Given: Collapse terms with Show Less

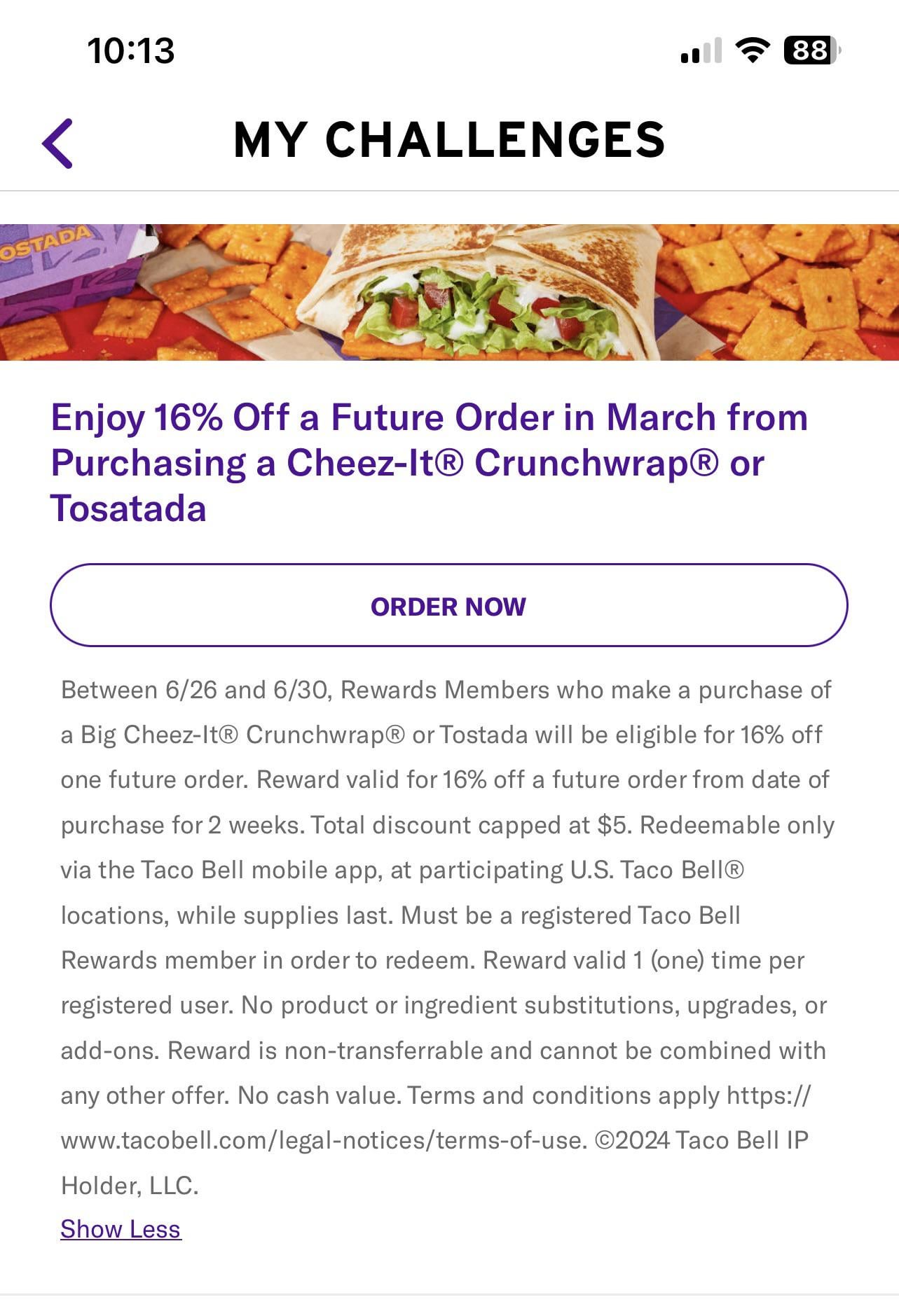Looking at the screenshot, I should coord(121,1228).
